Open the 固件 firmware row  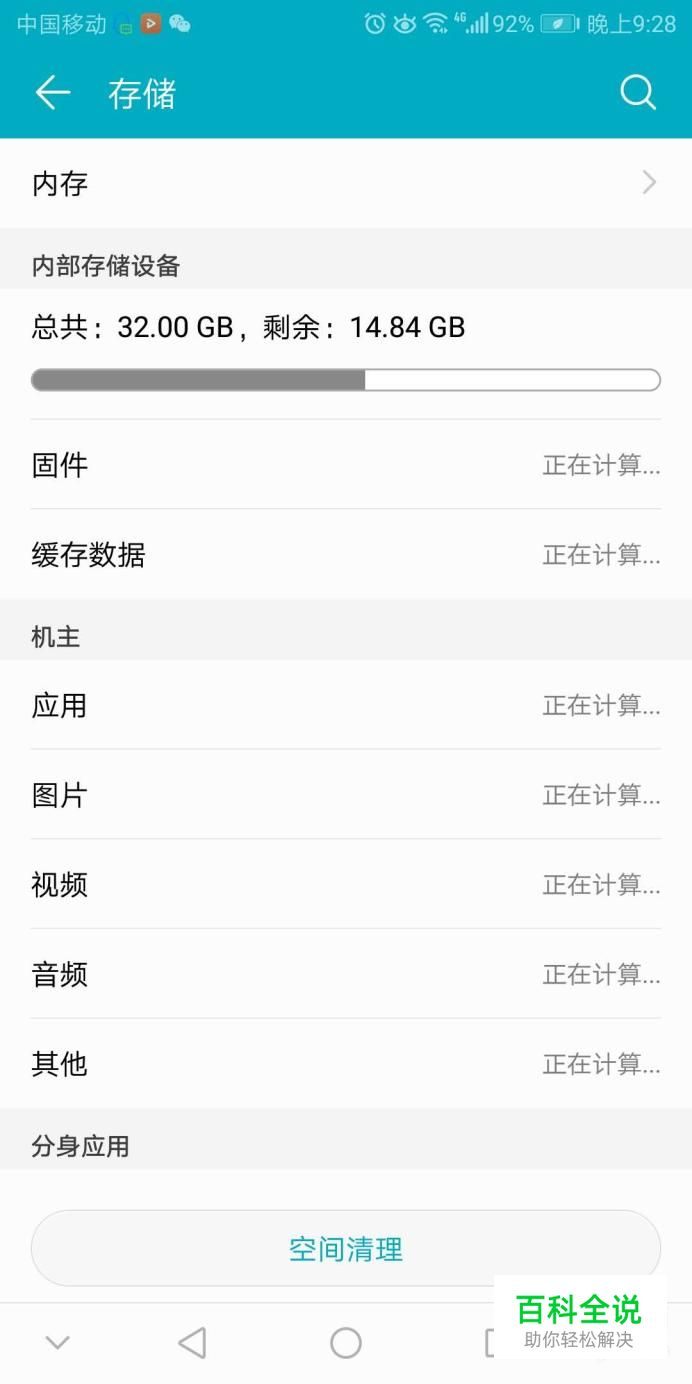pyautogui.click(x=346, y=465)
